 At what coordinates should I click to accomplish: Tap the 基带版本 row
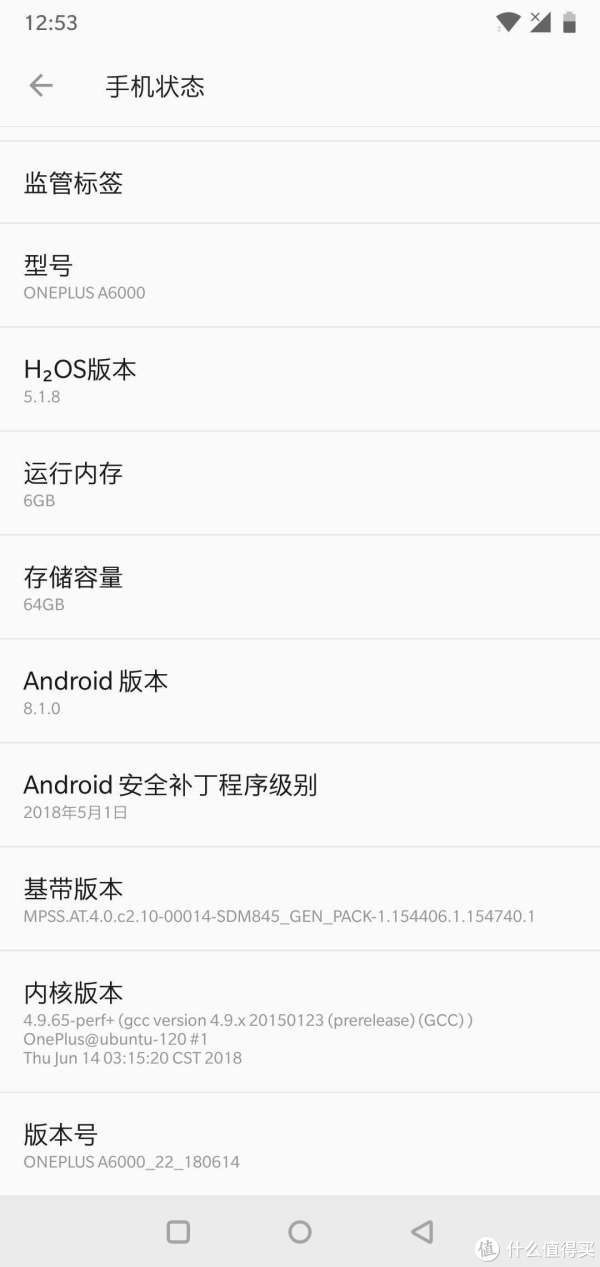(300, 900)
